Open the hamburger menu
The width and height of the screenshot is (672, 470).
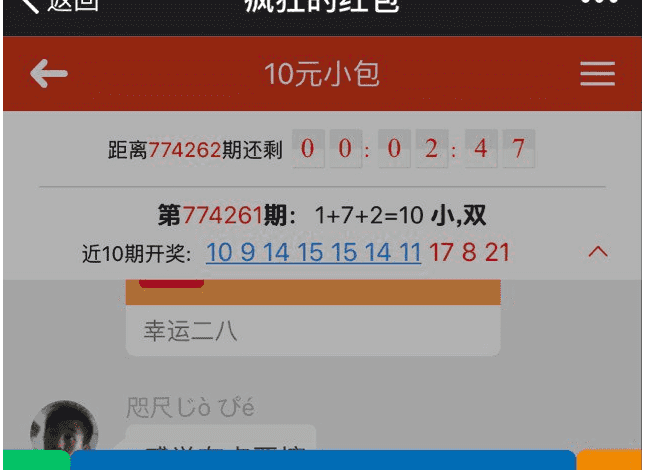[598, 74]
